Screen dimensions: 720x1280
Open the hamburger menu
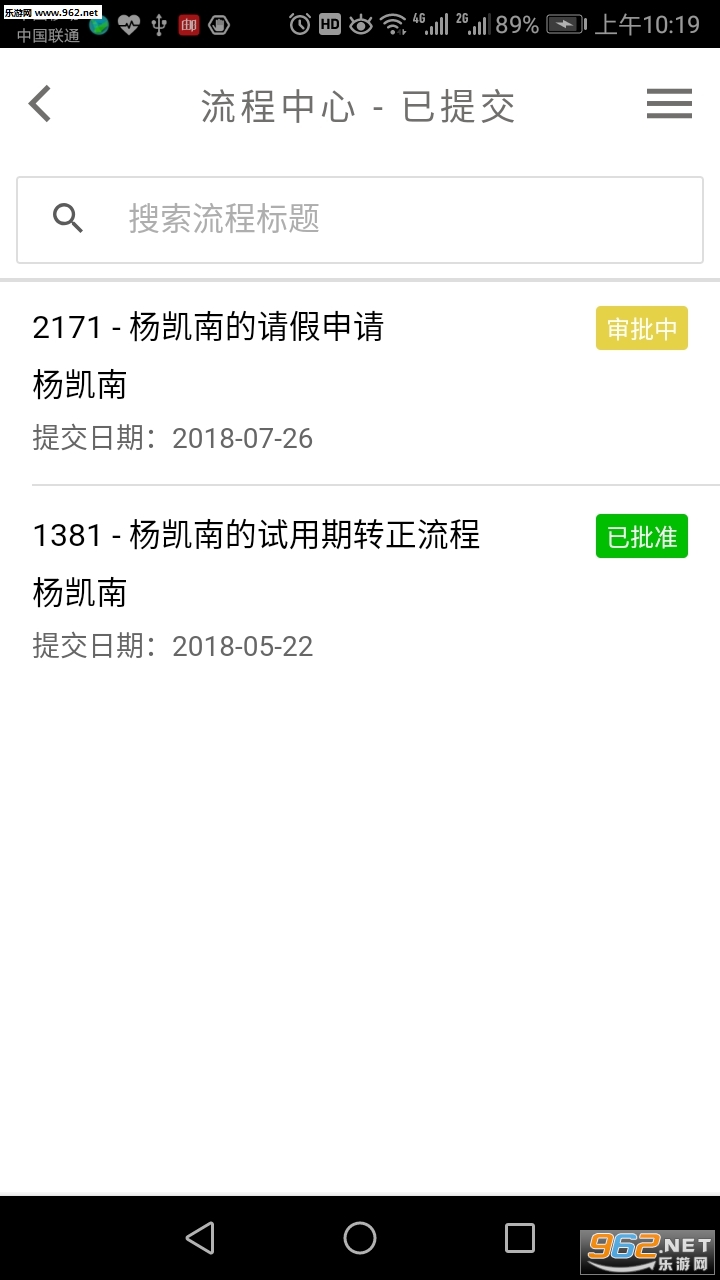click(x=669, y=104)
